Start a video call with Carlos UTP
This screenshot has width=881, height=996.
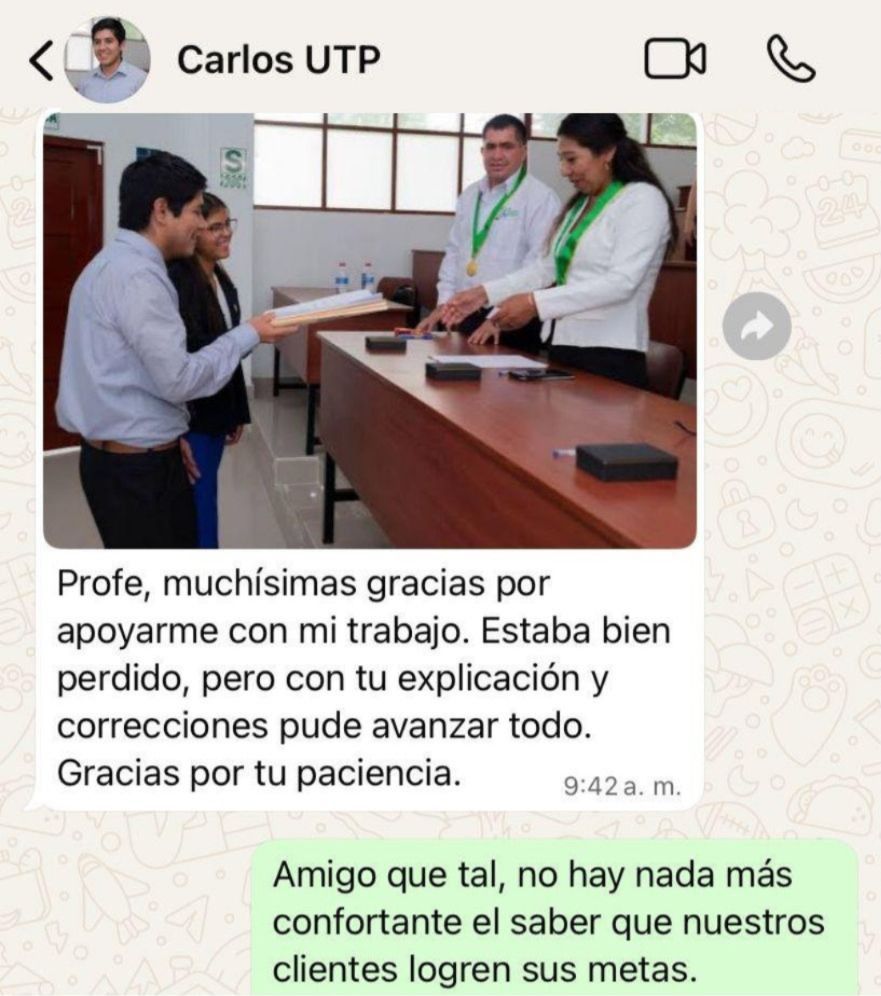[675, 60]
